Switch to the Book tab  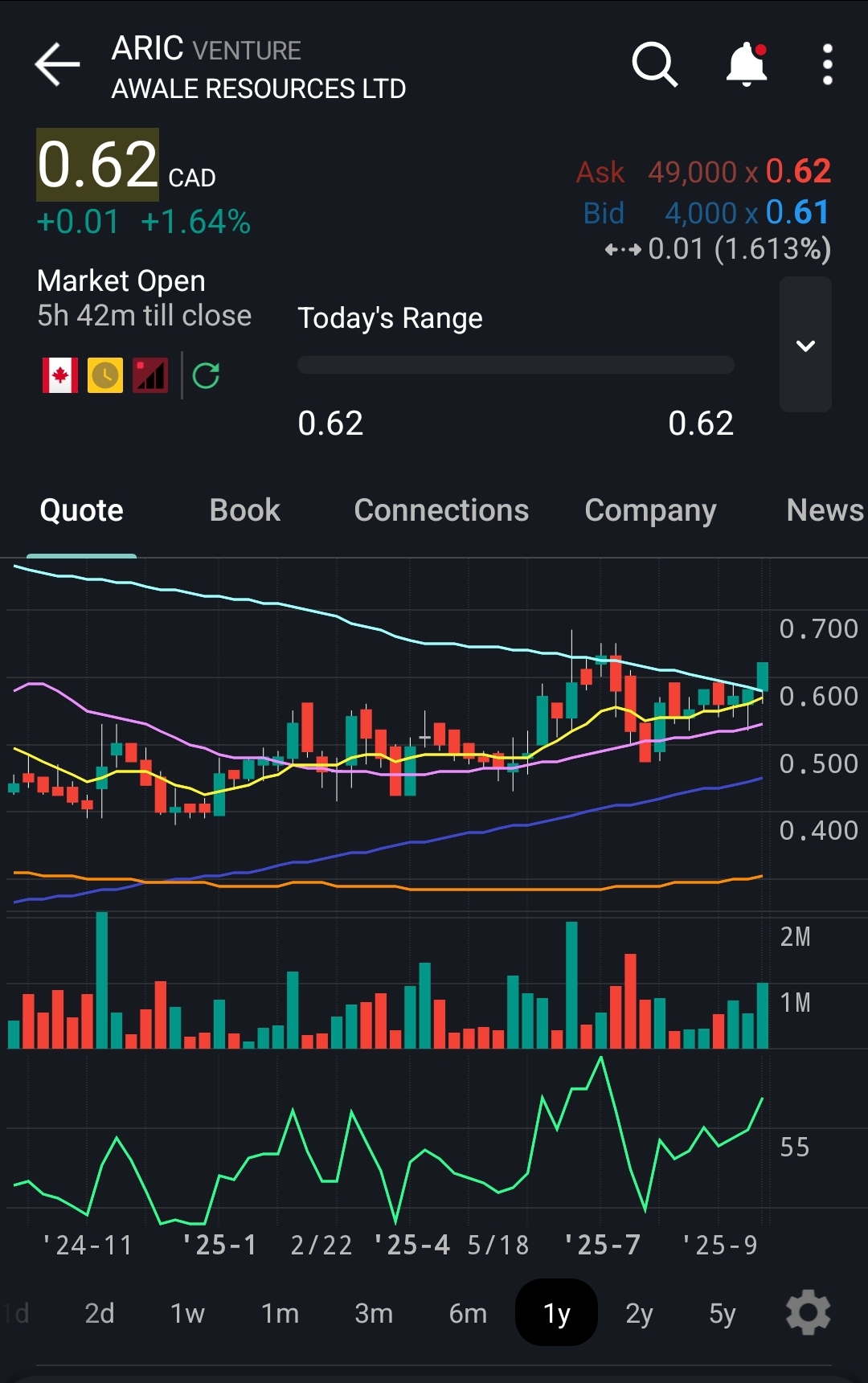pyautogui.click(x=244, y=510)
